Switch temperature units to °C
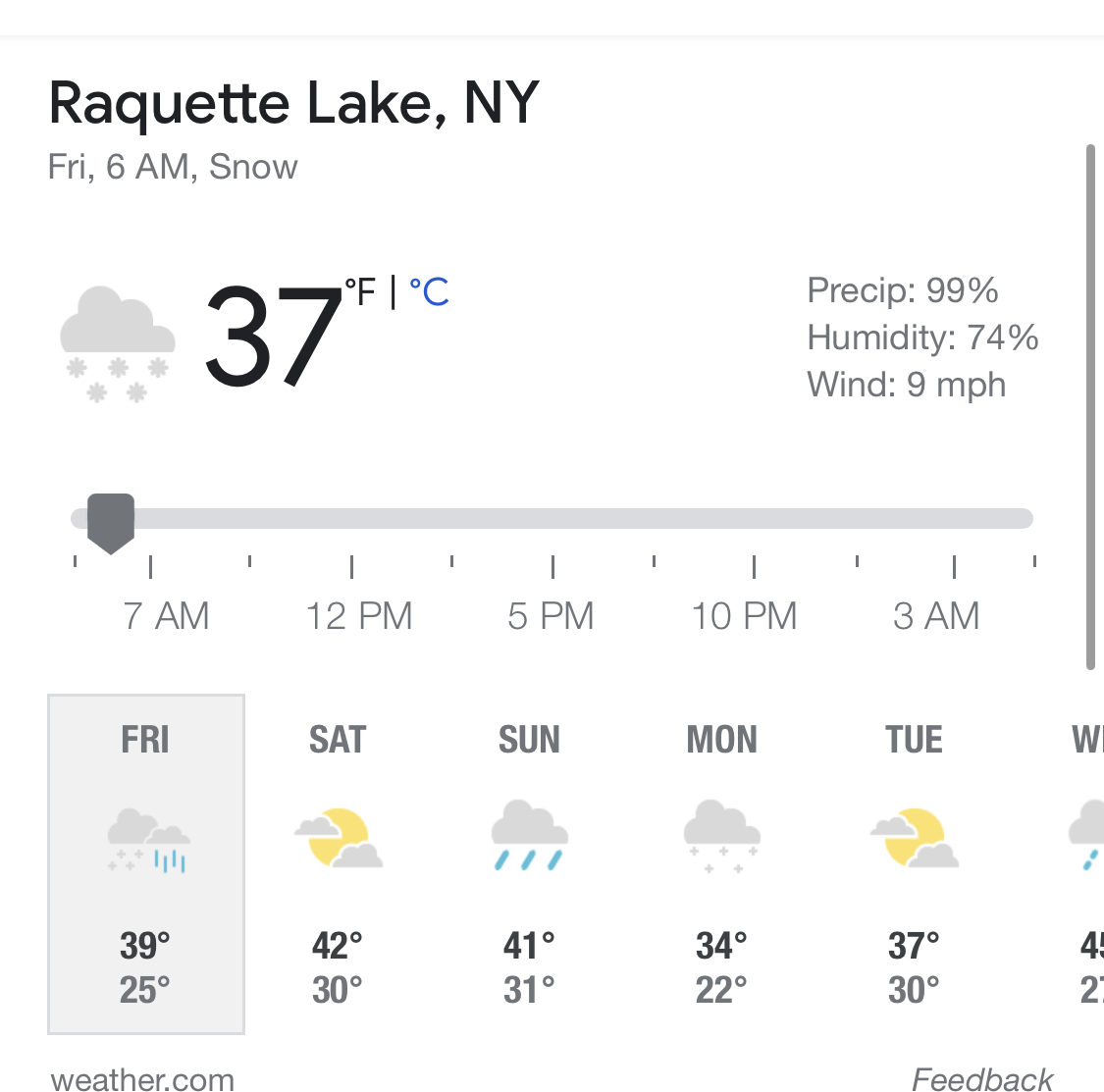The height and width of the screenshot is (1092, 1104). click(429, 291)
